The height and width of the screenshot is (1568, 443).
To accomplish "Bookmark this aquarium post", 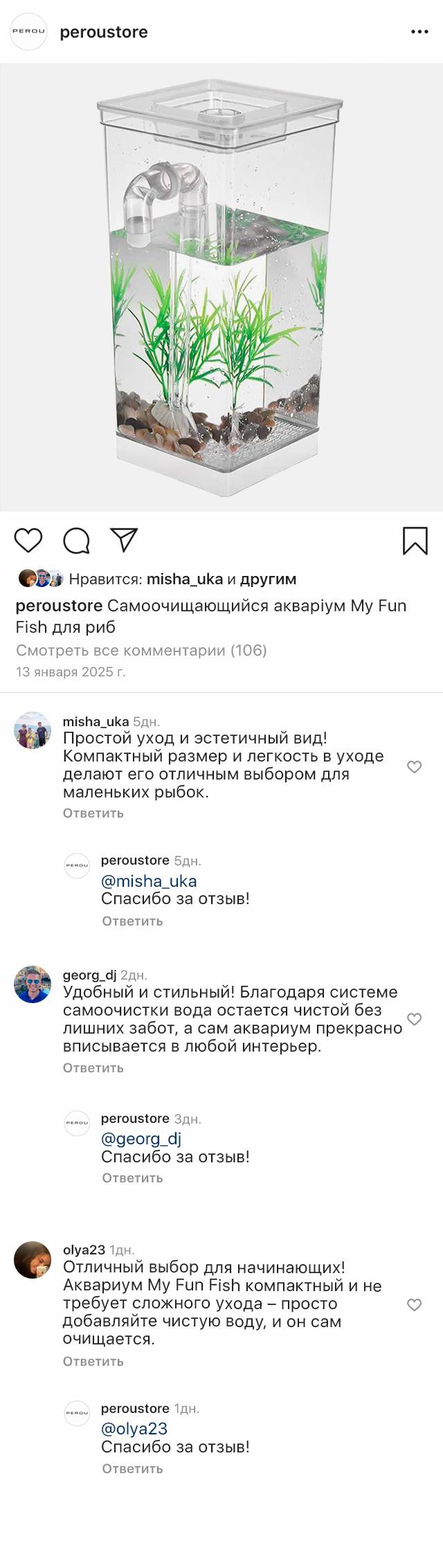I will click(x=415, y=541).
